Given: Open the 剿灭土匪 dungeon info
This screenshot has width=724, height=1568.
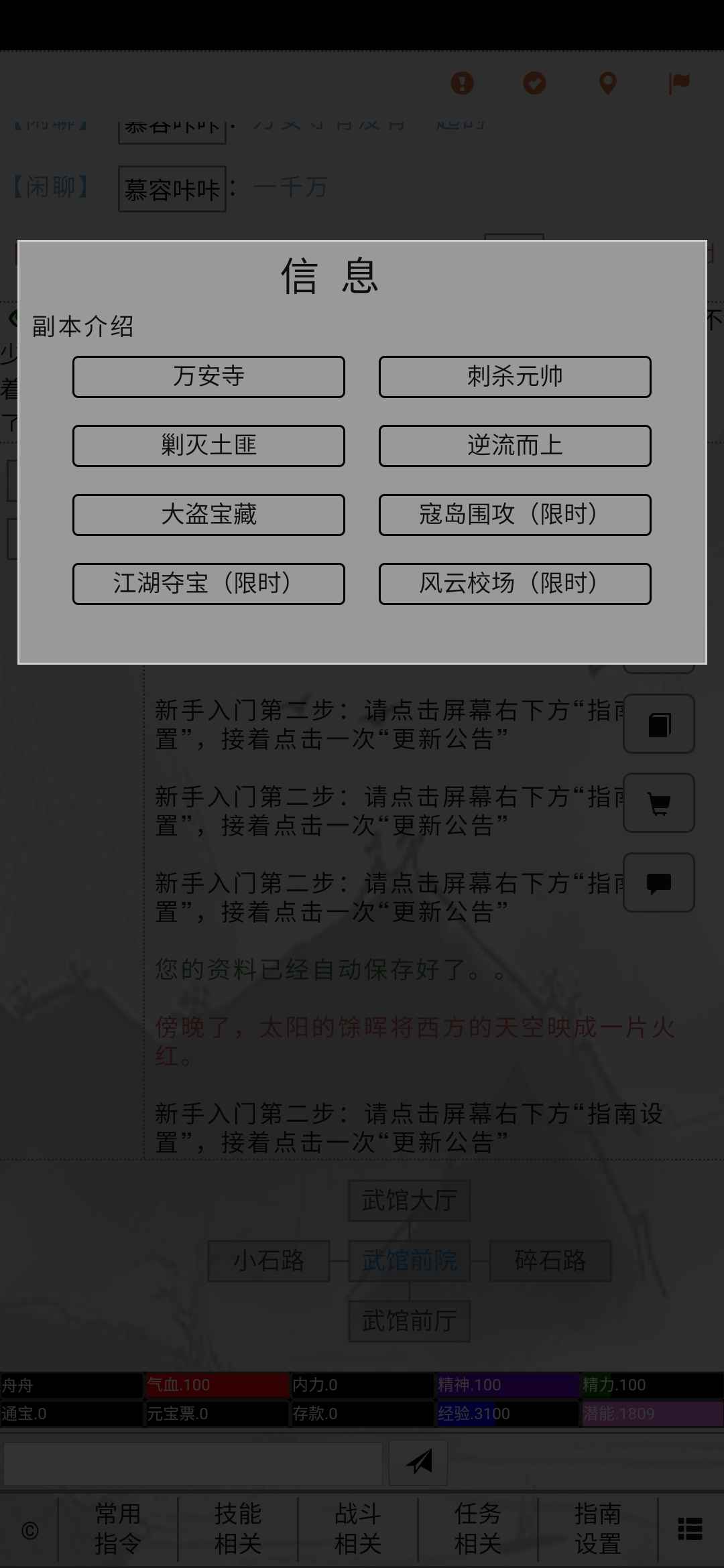Looking at the screenshot, I should pyautogui.click(x=208, y=446).
